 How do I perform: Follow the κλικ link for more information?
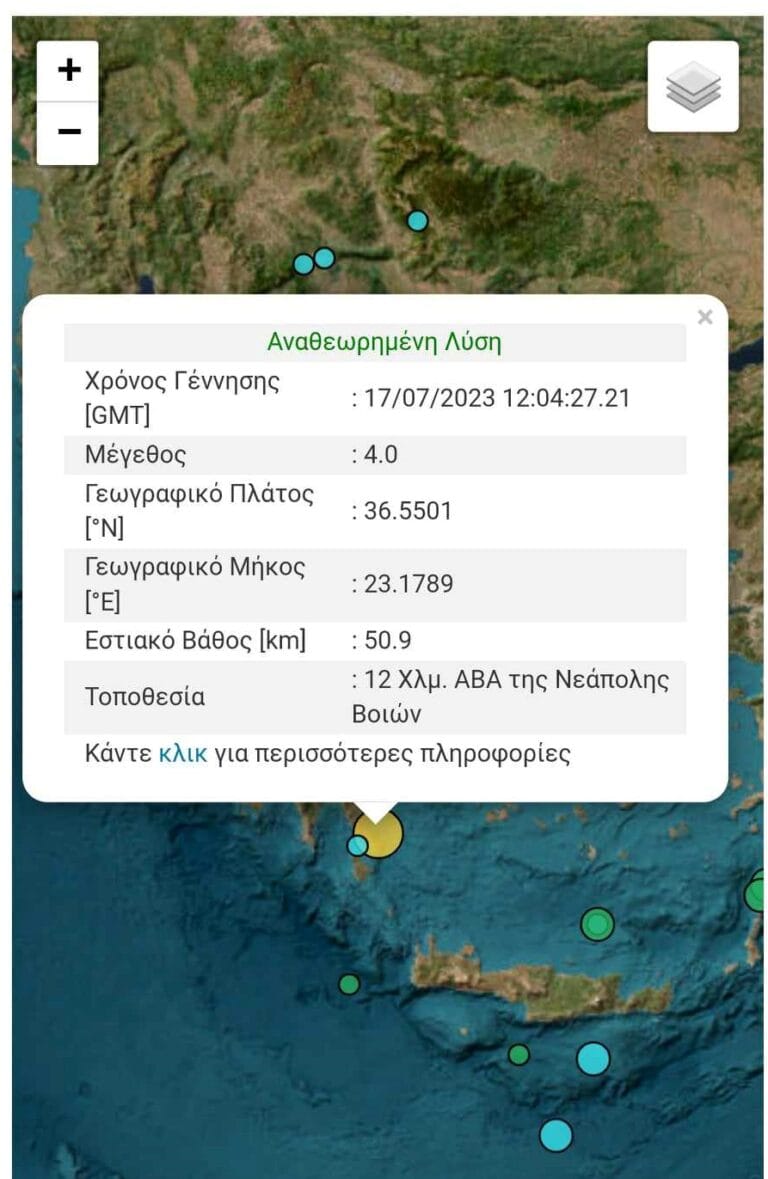point(183,753)
